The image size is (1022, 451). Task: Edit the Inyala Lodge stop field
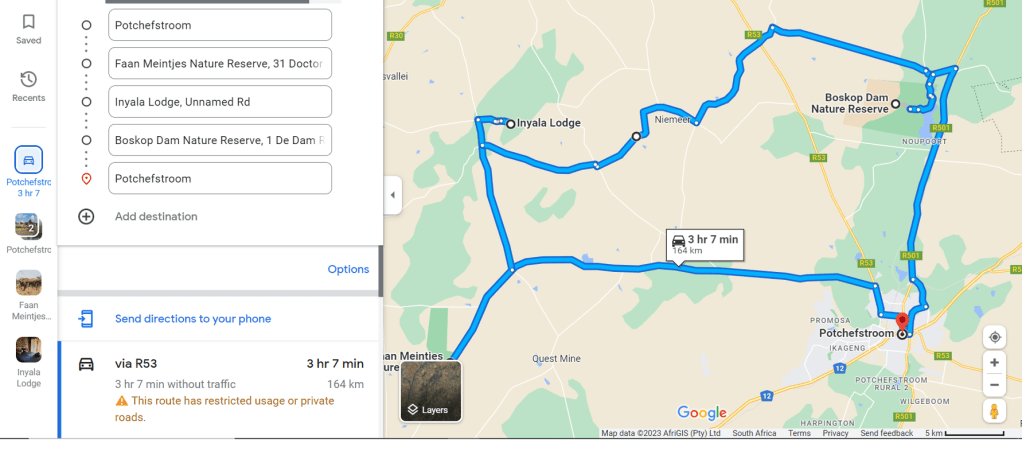coord(219,101)
